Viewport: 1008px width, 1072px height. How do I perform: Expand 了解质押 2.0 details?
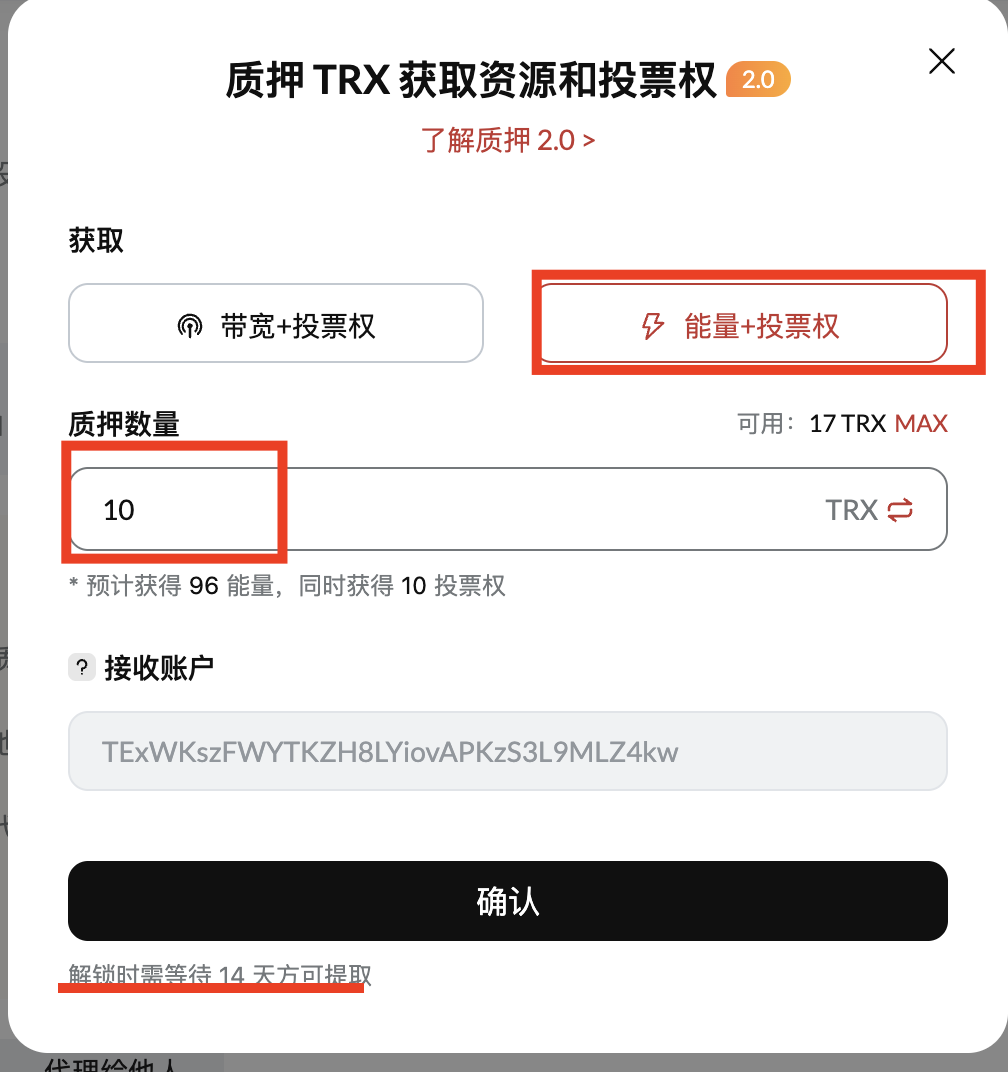tap(507, 140)
